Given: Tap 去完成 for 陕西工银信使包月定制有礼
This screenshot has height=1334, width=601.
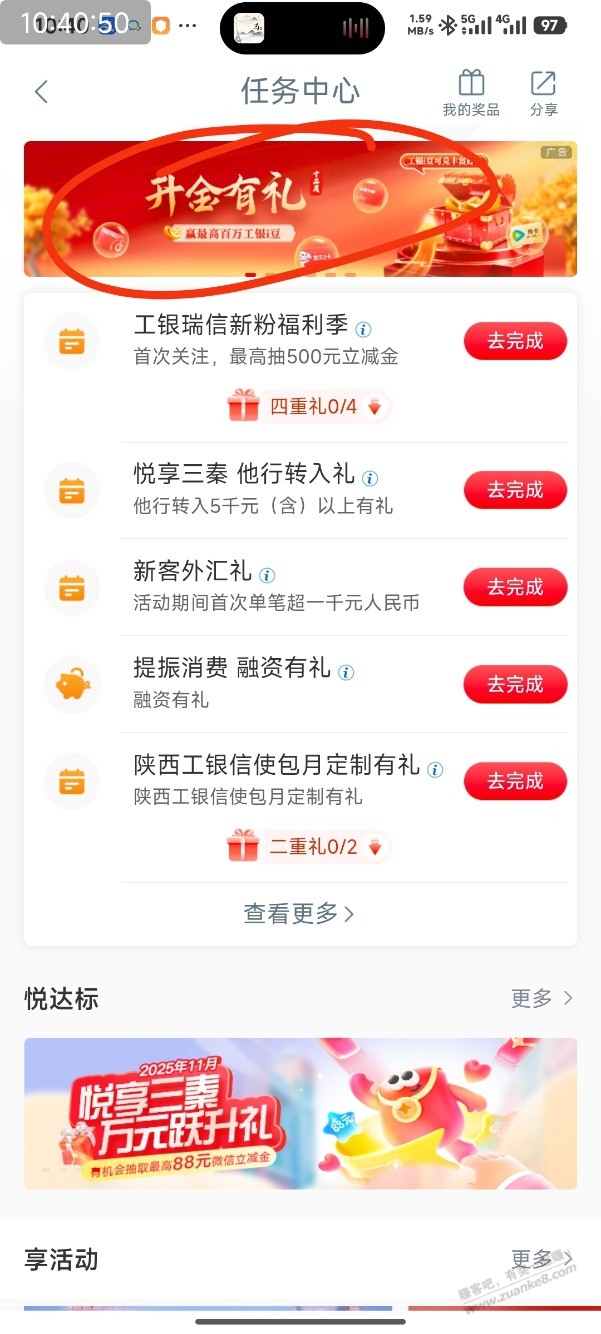Looking at the screenshot, I should [515, 781].
